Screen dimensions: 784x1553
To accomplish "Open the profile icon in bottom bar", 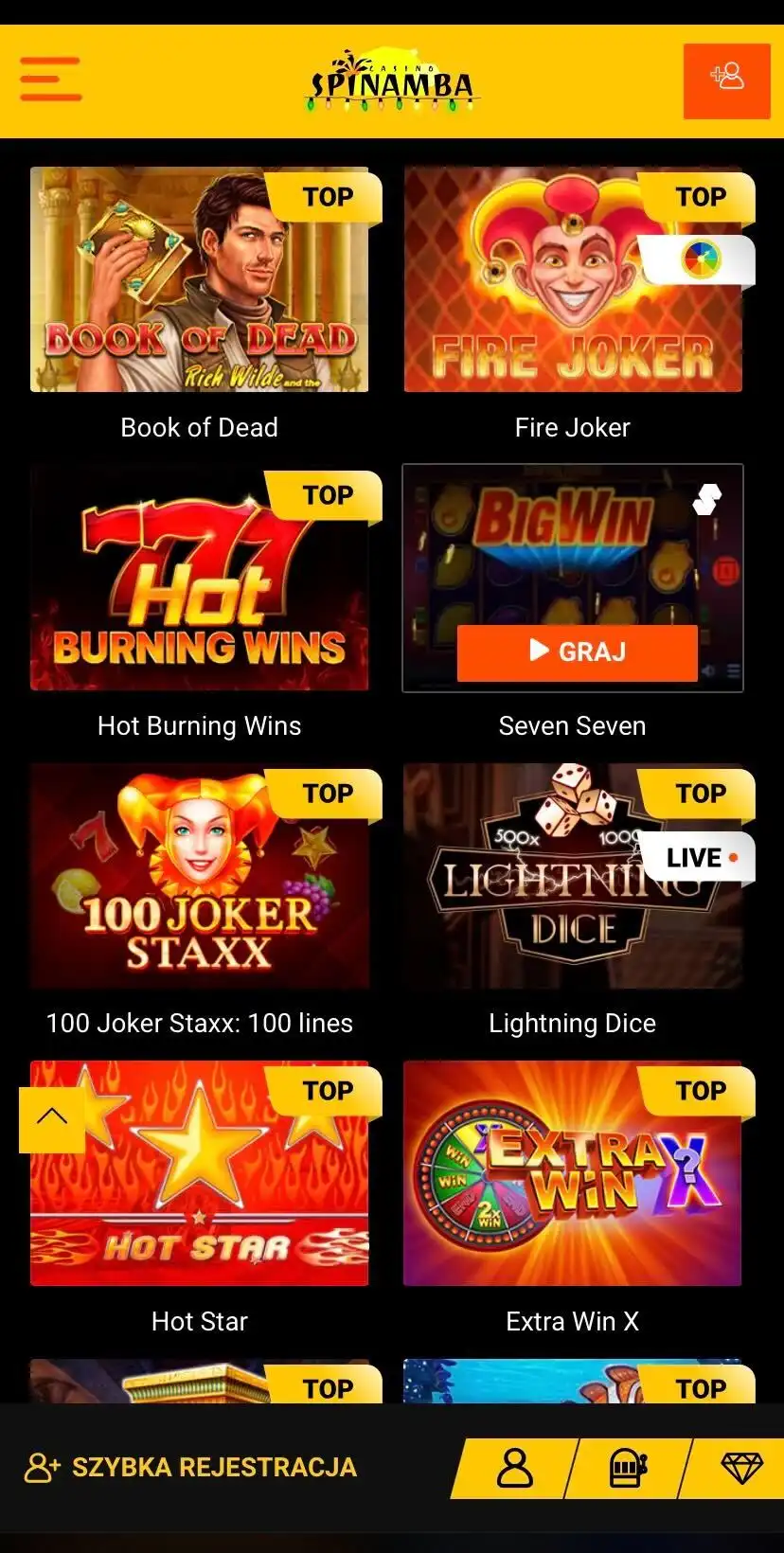I will coord(515,1468).
